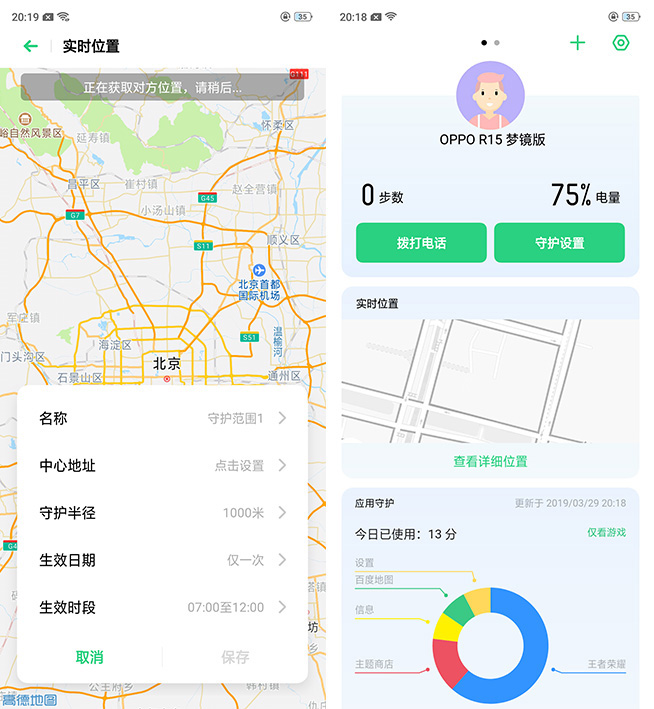Change the 守护半径 radius
Screen dimensions: 654x709
tap(162, 513)
